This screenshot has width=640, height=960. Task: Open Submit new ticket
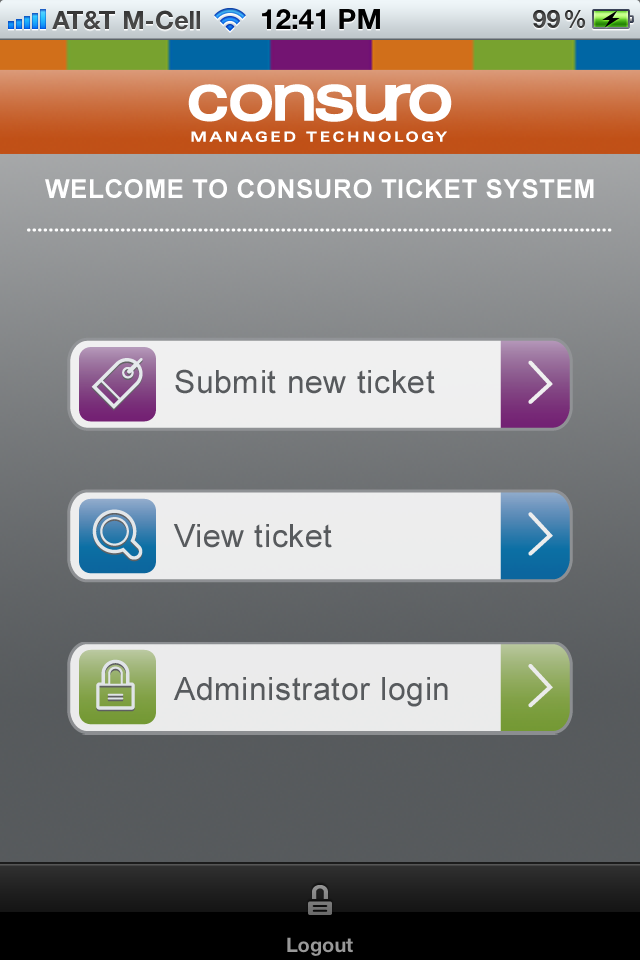point(320,384)
